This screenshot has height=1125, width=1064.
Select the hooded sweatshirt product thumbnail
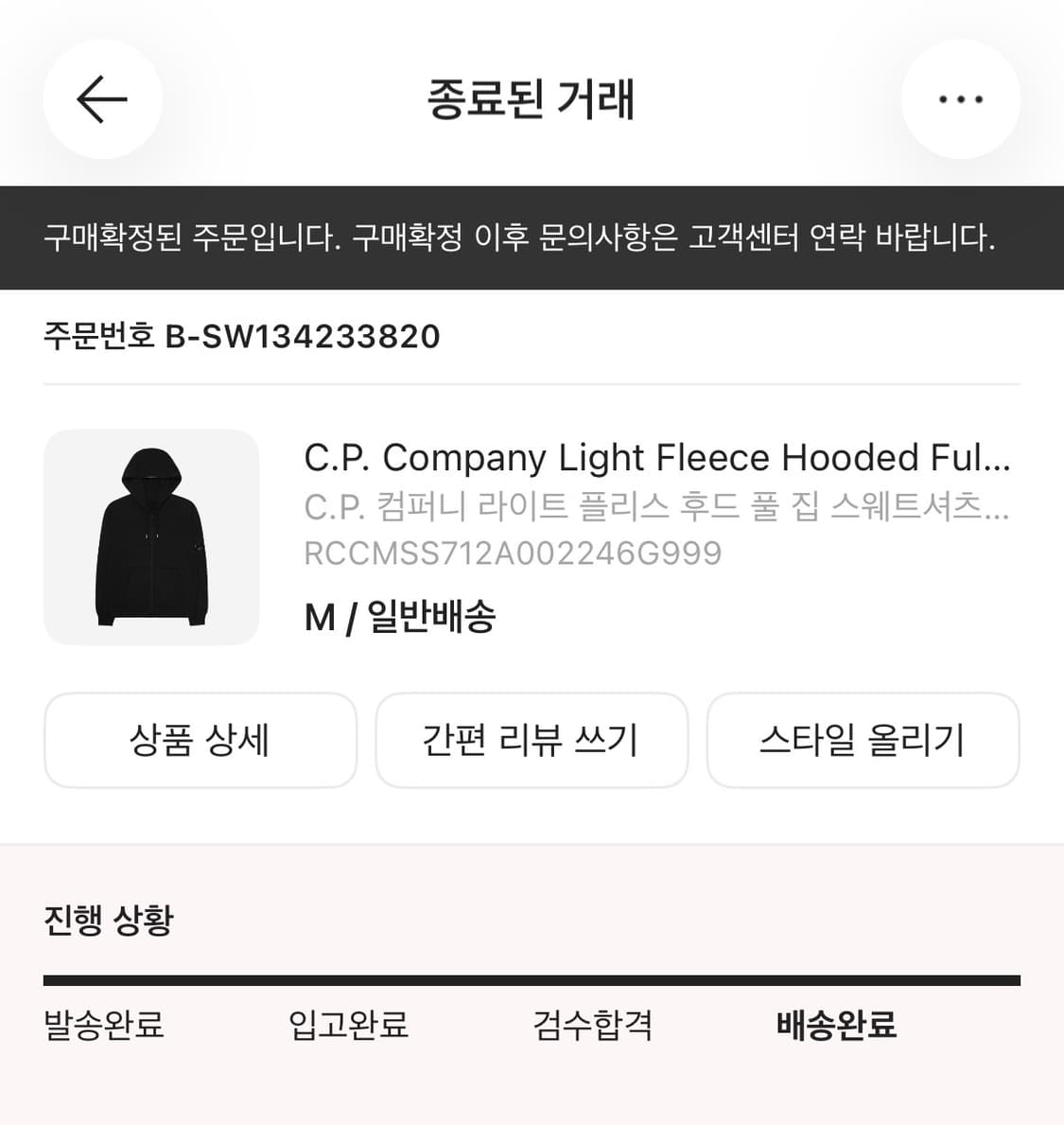click(x=151, y=537)
